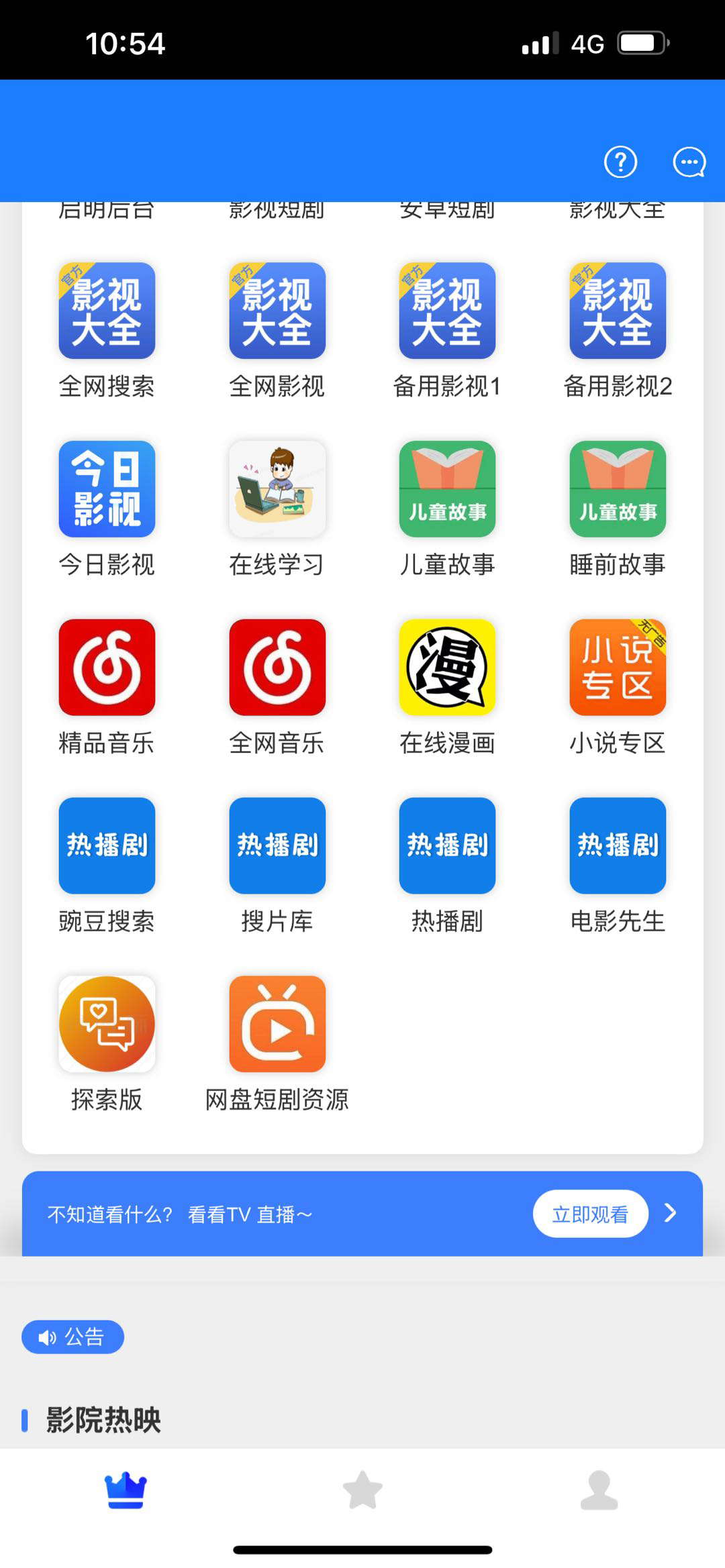Open the help question mark icon
The image size is (725, 1568).
click(620, 162)
